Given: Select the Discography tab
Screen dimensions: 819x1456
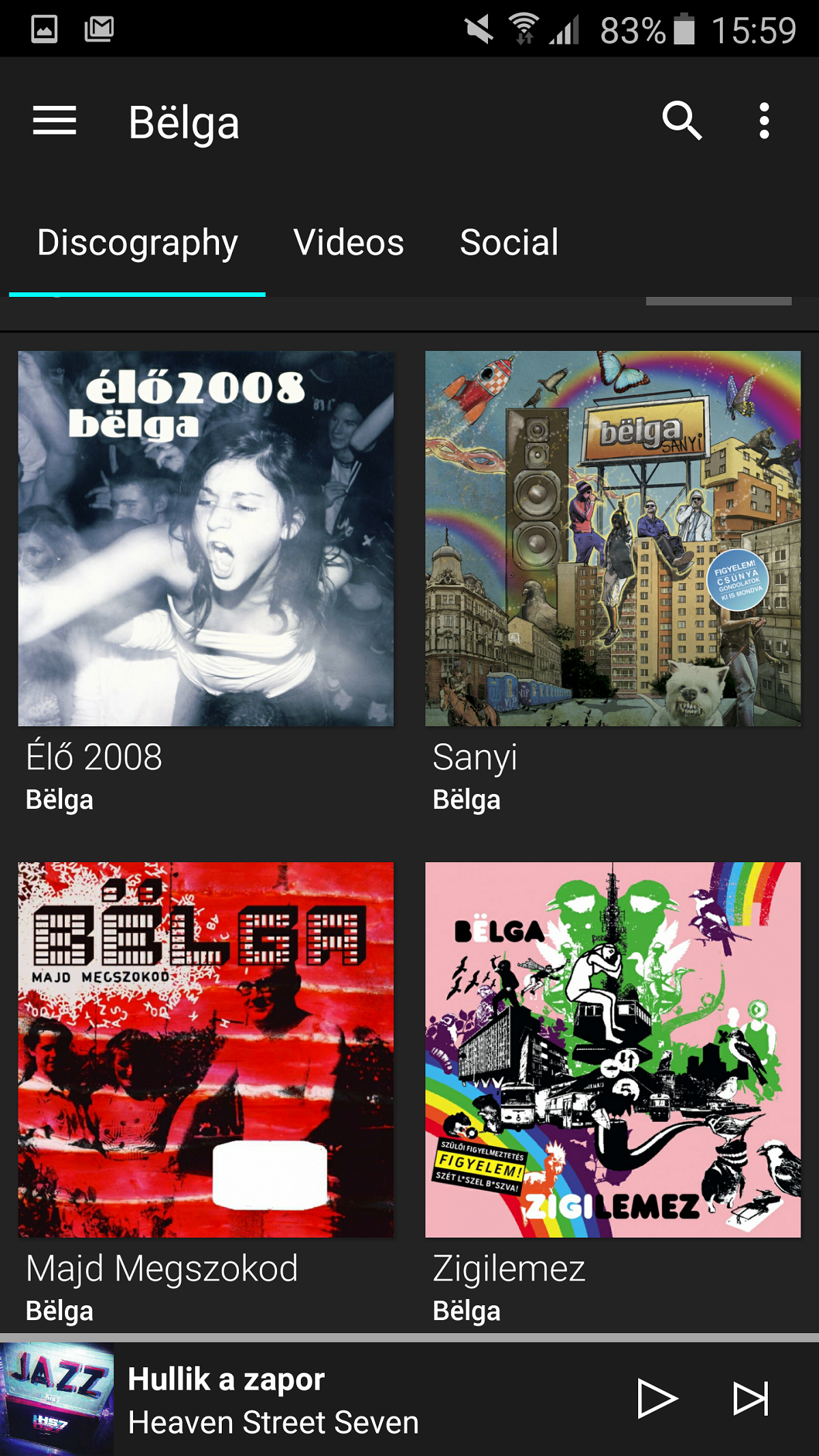Looking at the screenshot, I should (x=137, y=243).
